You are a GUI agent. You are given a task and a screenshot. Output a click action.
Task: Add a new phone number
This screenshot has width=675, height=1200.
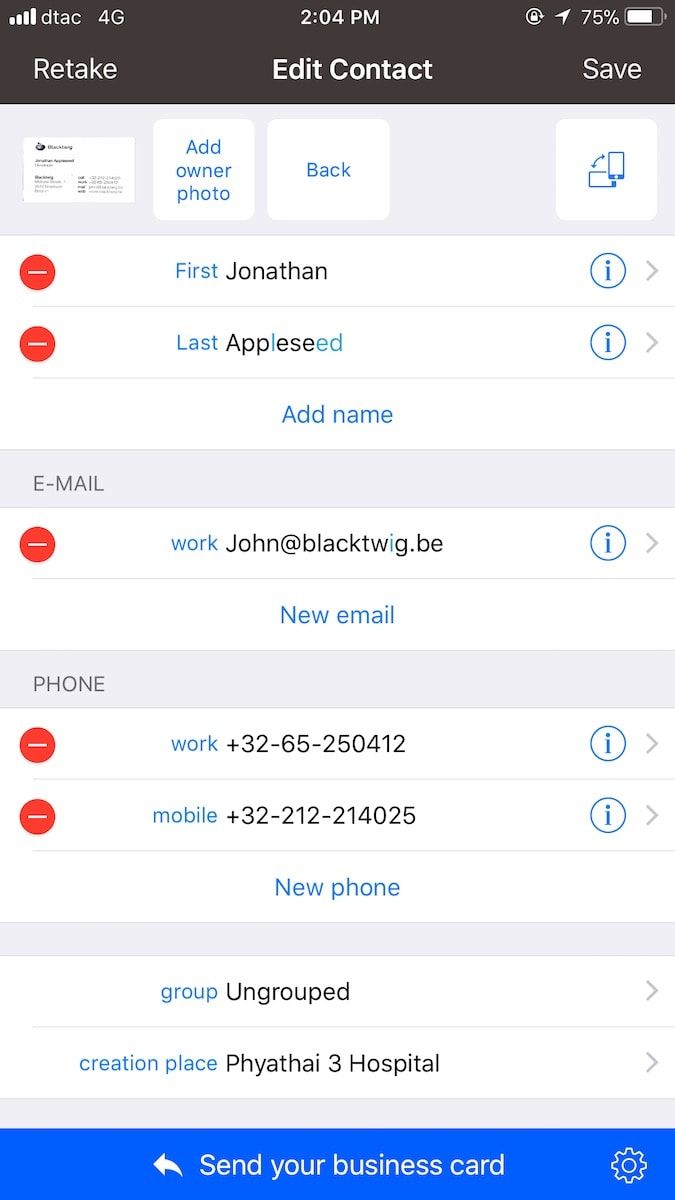[337, 887]
